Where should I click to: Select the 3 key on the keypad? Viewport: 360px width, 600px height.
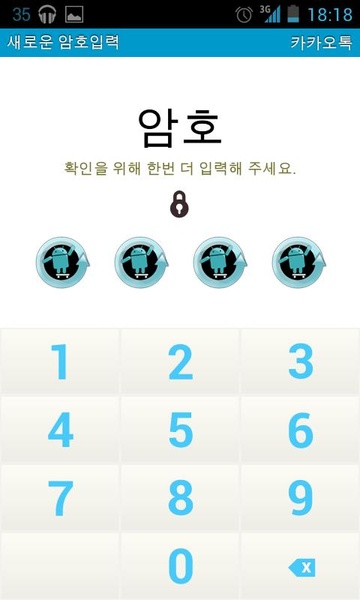[300, 362]
